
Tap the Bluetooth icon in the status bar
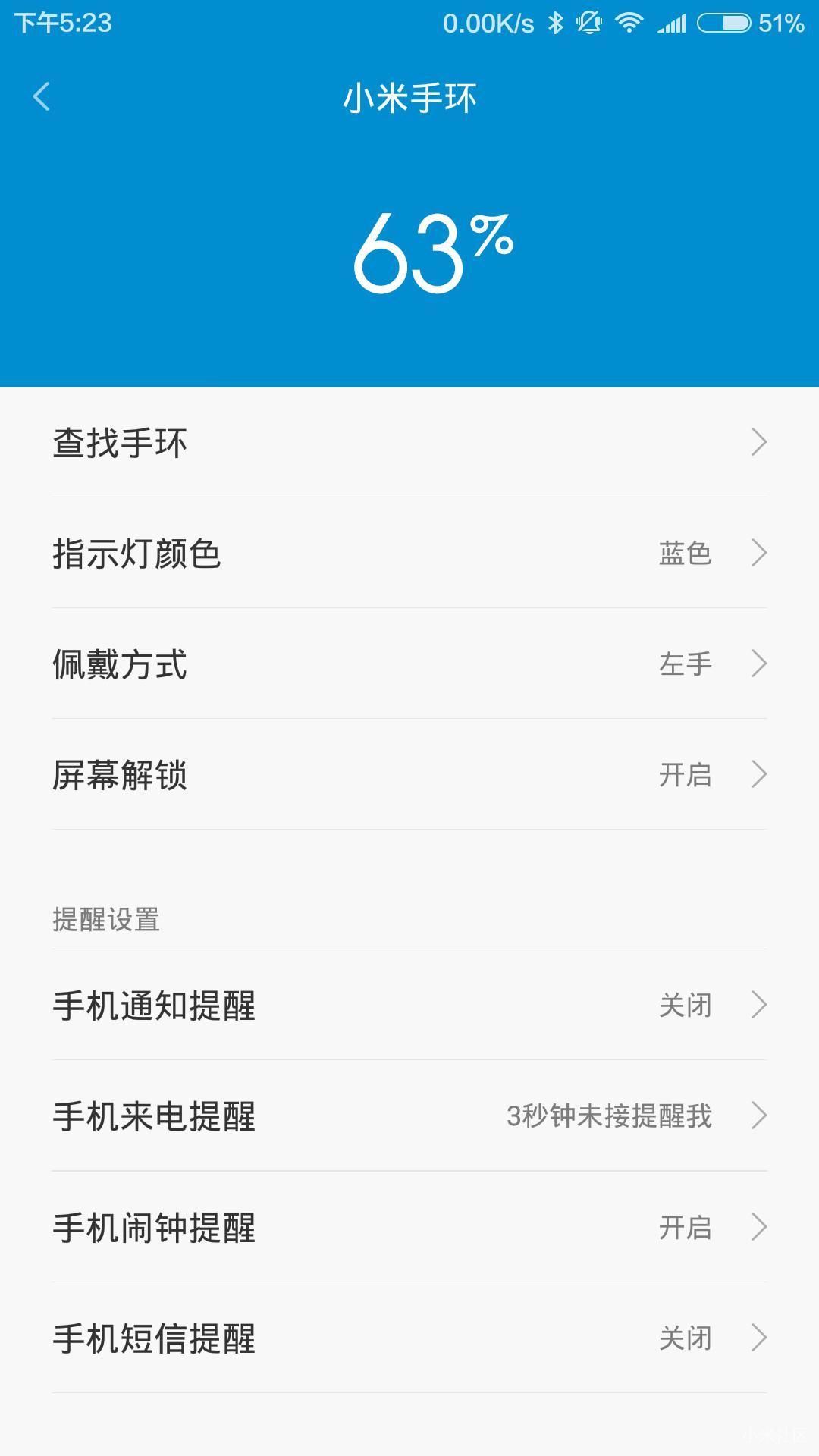point(556,23)
